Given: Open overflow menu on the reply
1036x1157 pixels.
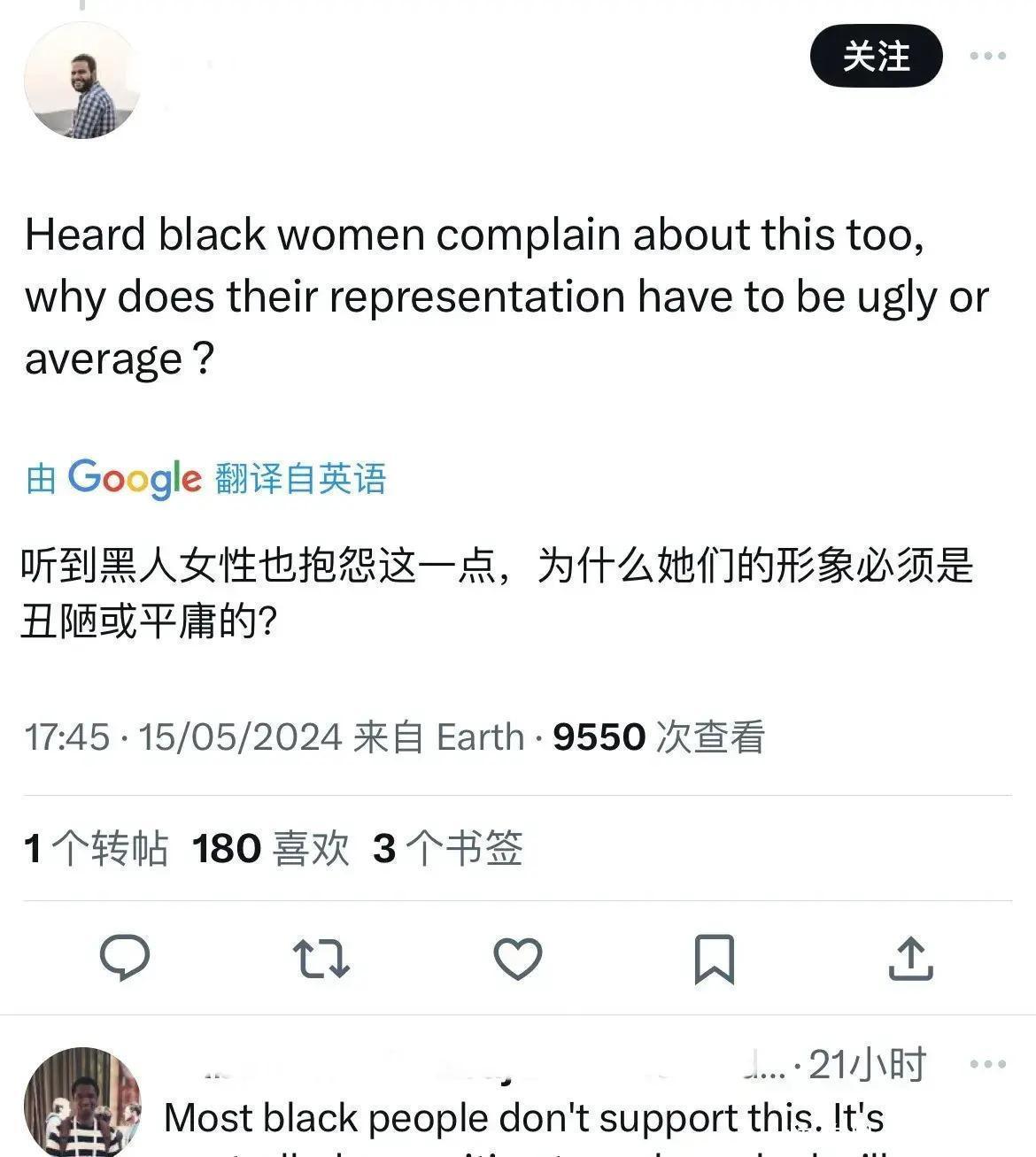Looking at the screenshot, I should pos(987,1064).
